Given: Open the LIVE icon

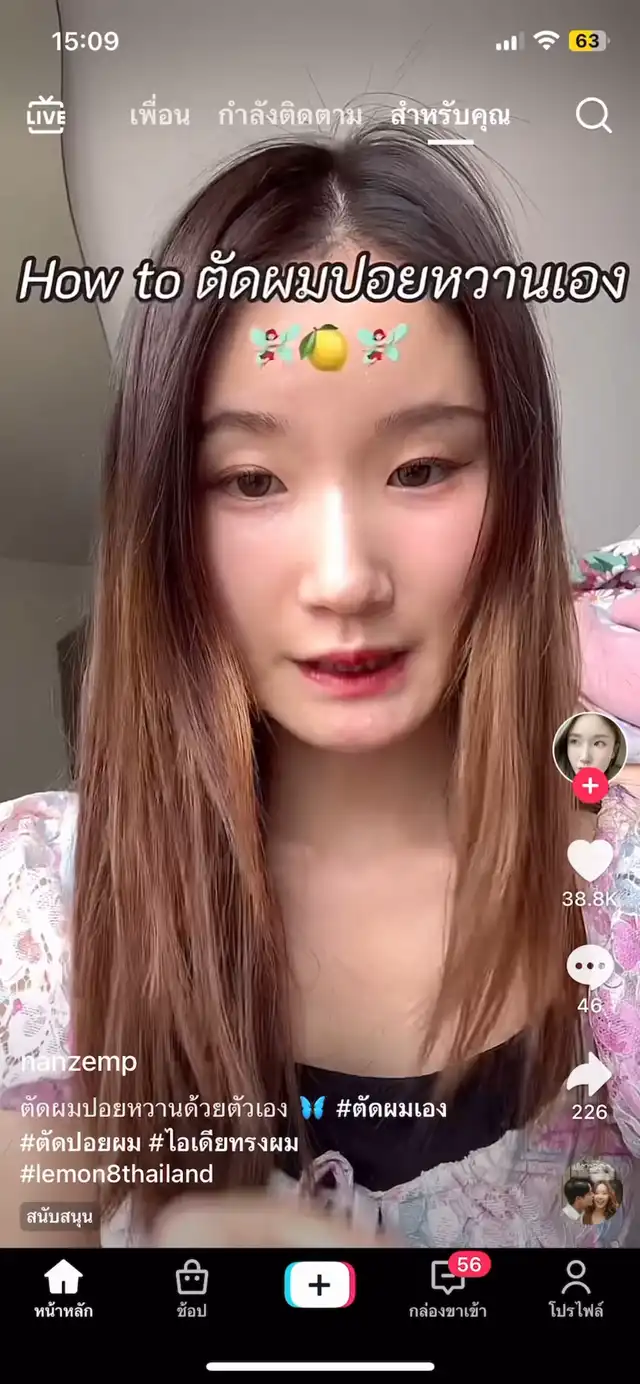Looking at the screenshot, I should click(46, 116).
